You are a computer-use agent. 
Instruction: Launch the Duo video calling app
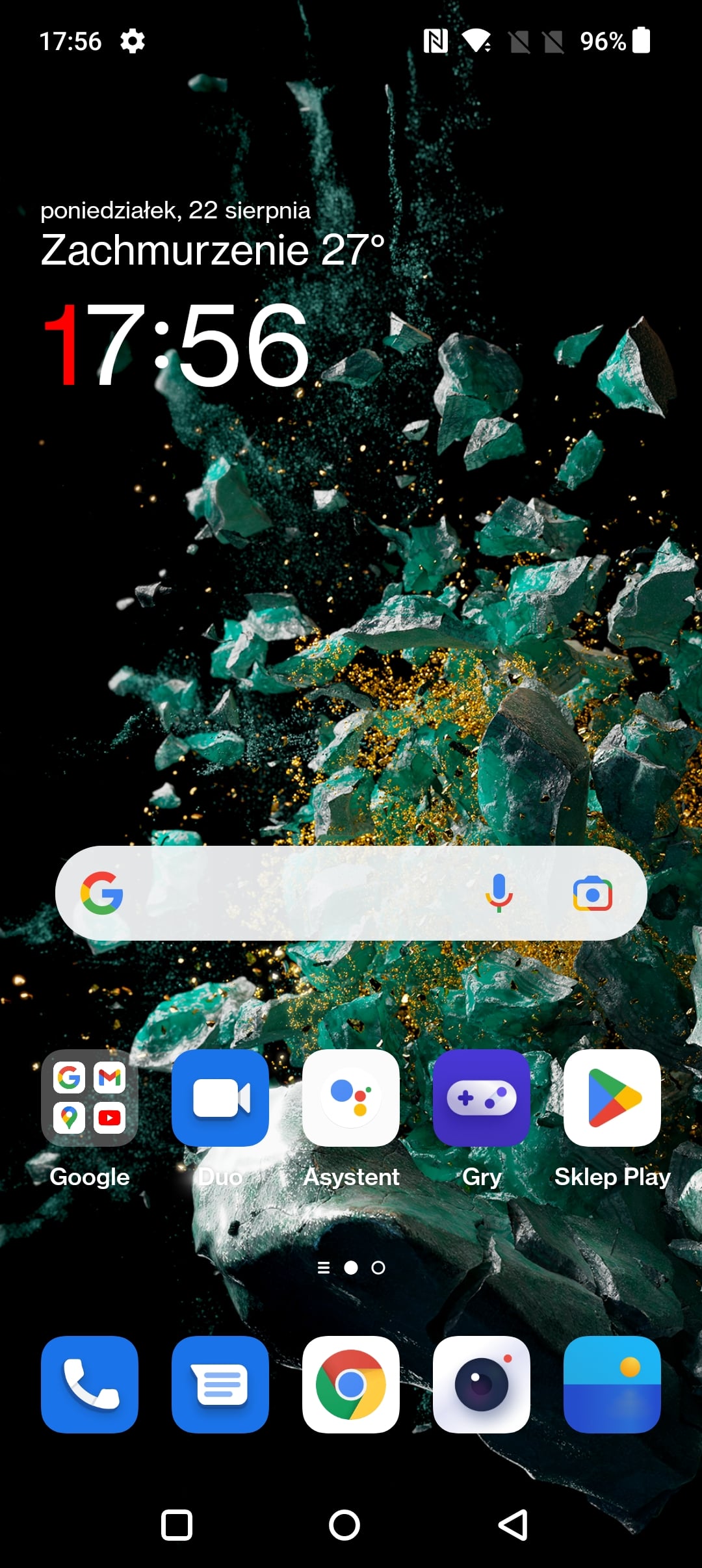pyautogui.click(x=220, y=1097)
